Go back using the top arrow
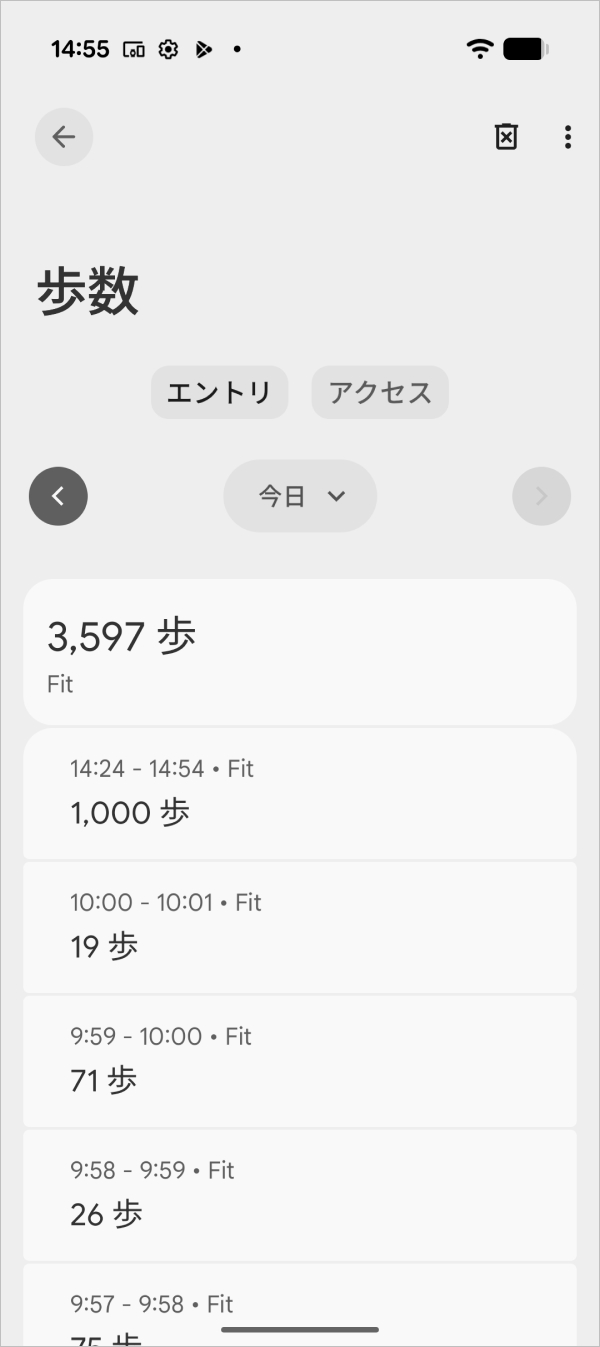The width and height of the screenshot is (600, 1347). click(x=64, y=137)
